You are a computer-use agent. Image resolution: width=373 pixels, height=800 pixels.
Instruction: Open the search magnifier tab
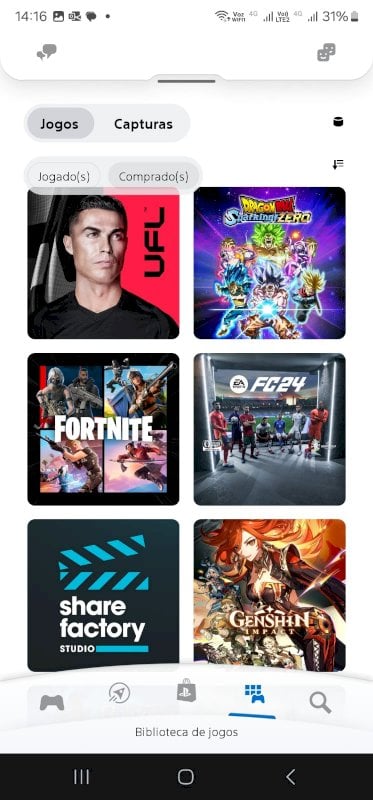[x=320, y=703]
